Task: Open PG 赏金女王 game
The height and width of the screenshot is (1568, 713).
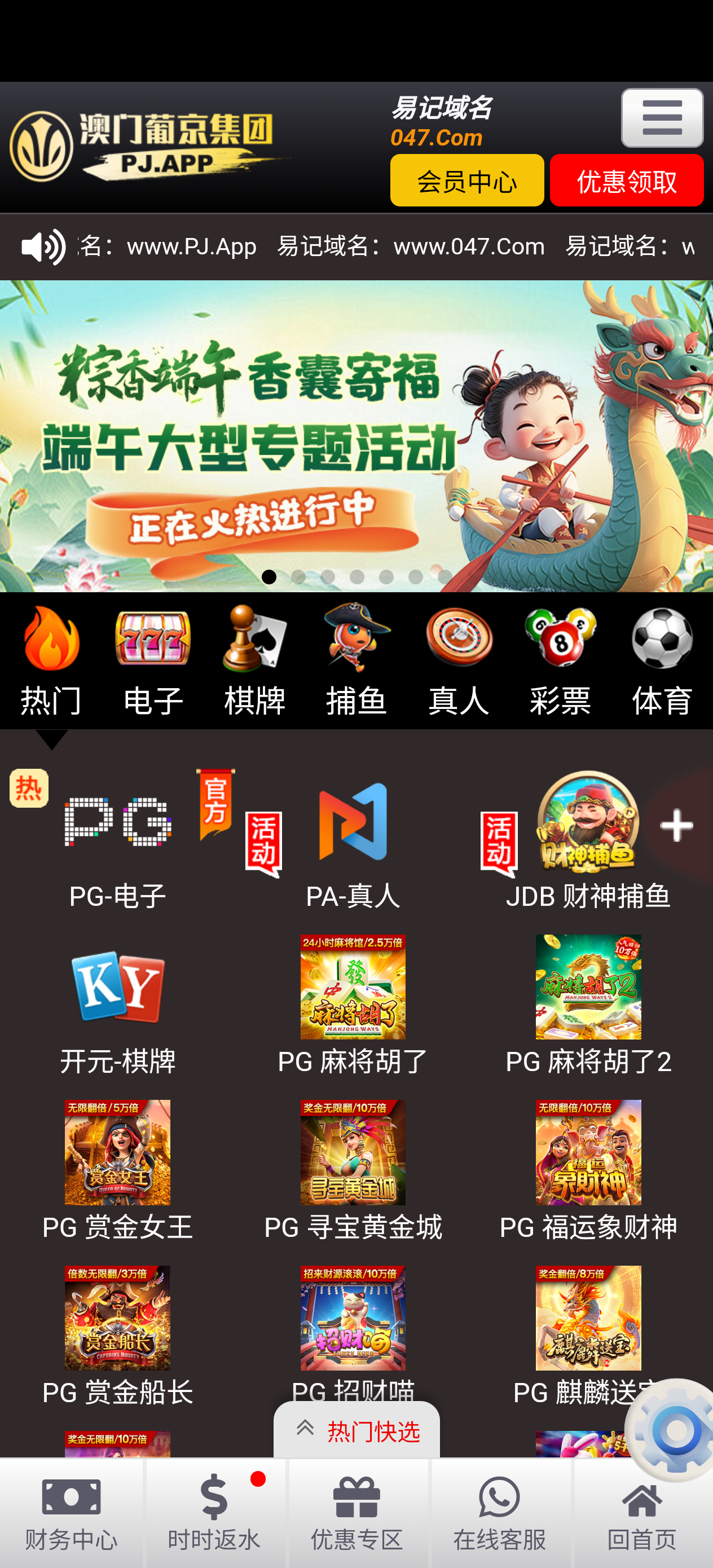Action: (x=117, y=1169)
